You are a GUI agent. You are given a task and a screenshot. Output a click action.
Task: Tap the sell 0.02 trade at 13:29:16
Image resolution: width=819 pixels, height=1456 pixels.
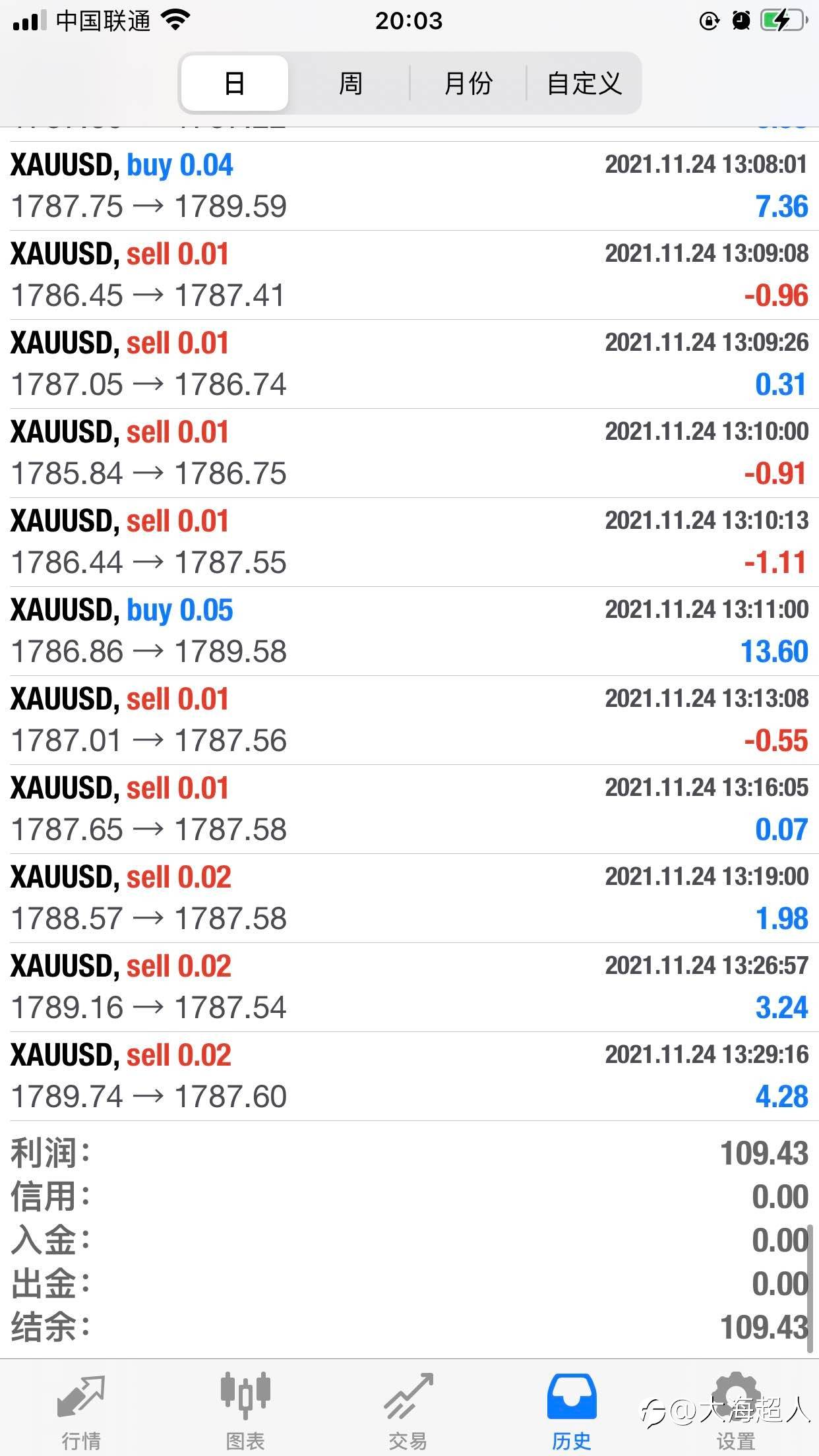[409, 1076]
